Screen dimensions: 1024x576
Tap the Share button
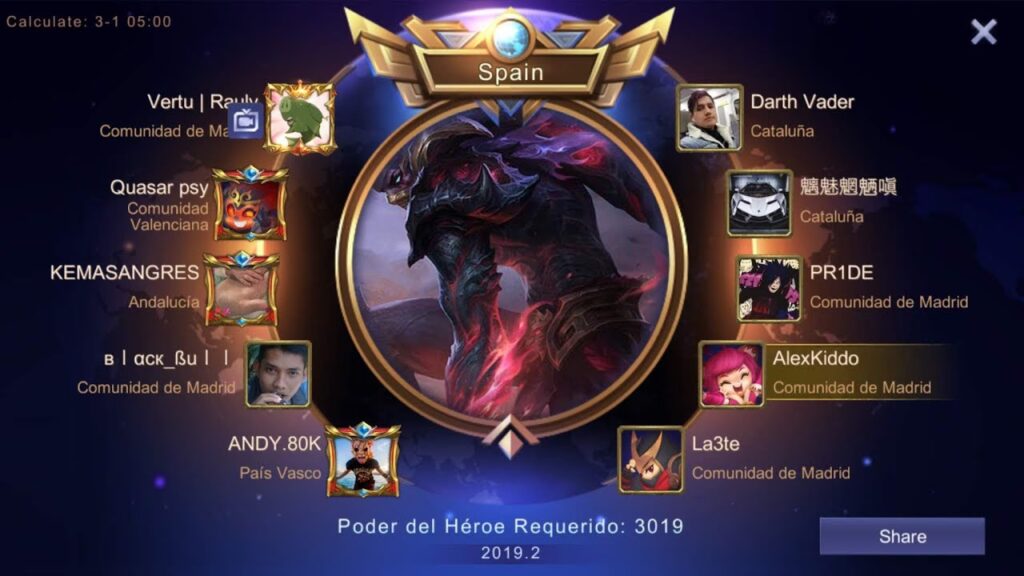[902, 536]
